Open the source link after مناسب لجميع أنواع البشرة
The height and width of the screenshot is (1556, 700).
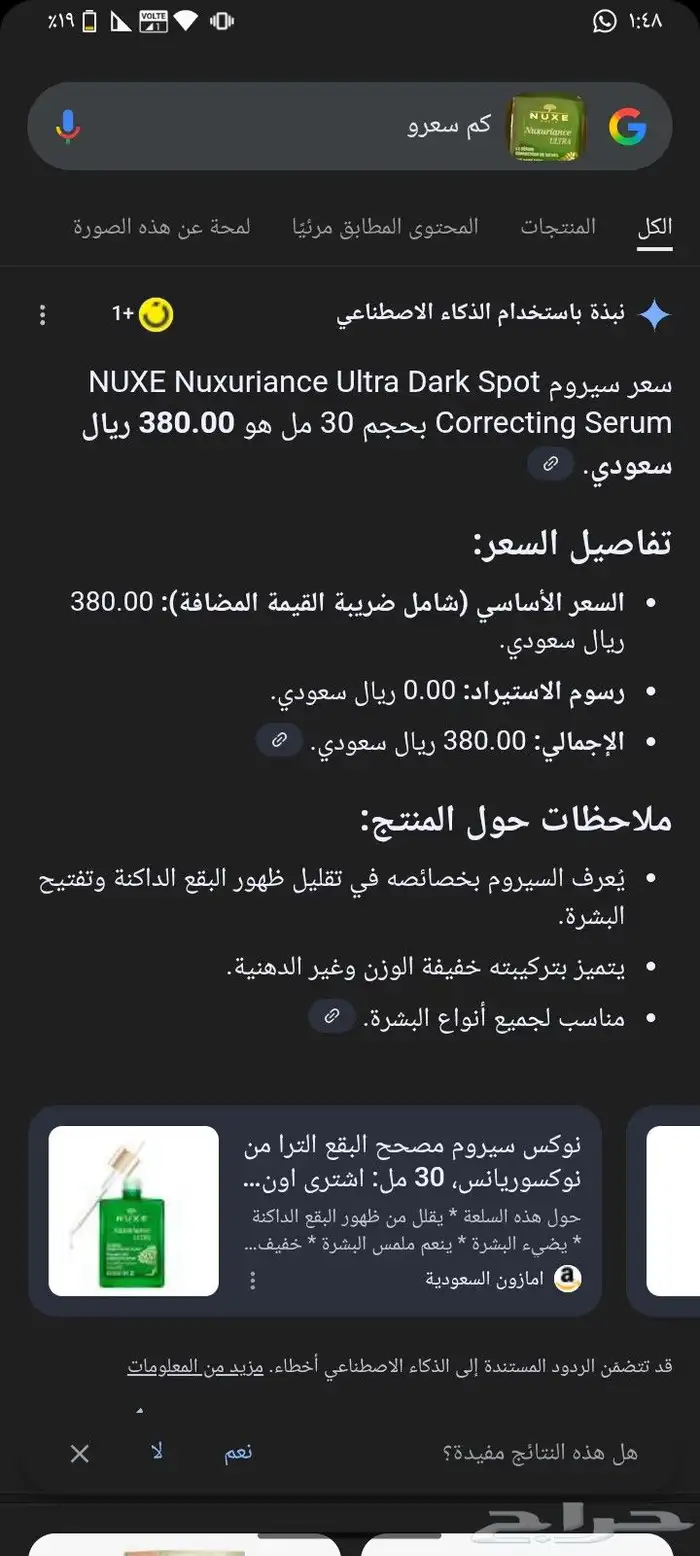click(x=331, y=1017)
